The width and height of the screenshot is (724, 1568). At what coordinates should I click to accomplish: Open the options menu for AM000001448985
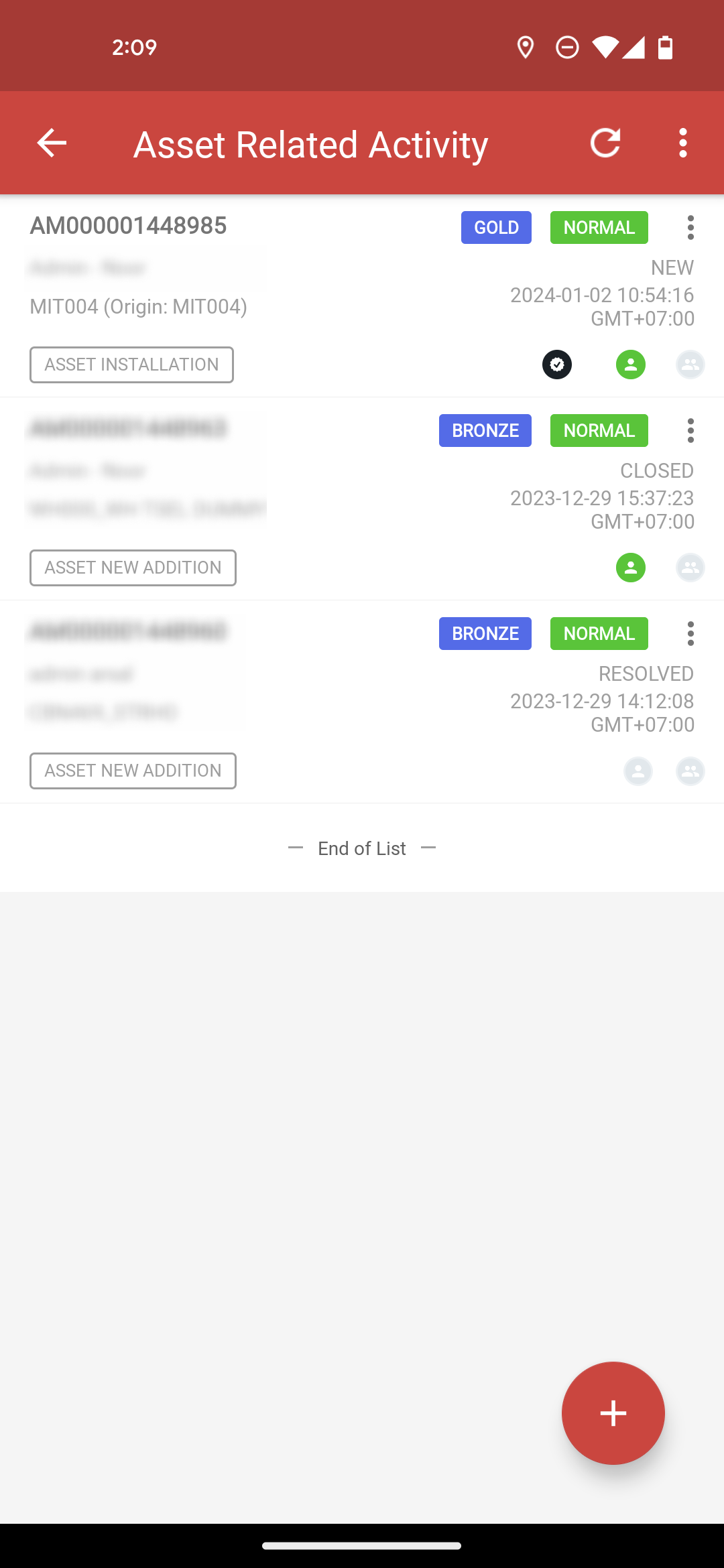(690, 228)
